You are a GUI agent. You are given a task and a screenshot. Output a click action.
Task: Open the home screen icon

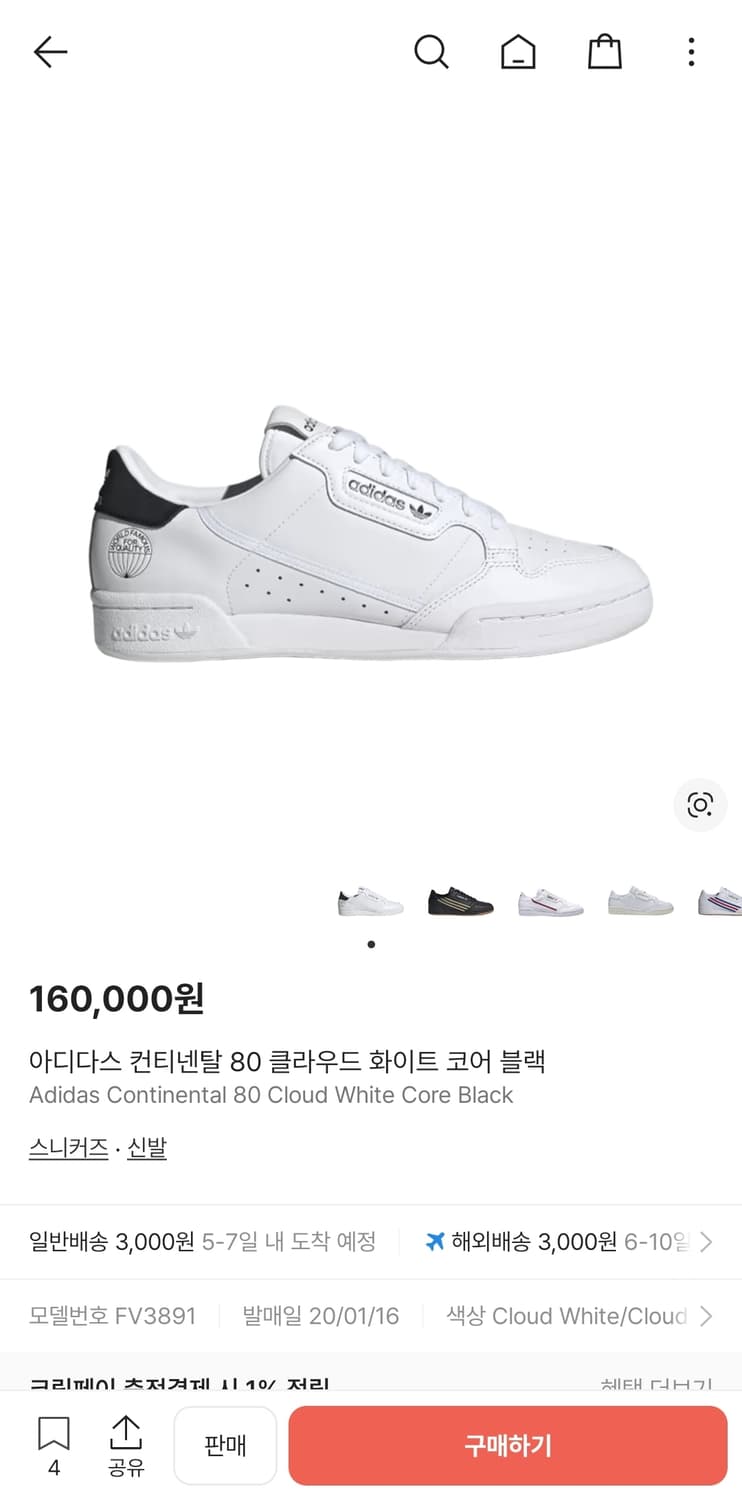click(518, 52)
